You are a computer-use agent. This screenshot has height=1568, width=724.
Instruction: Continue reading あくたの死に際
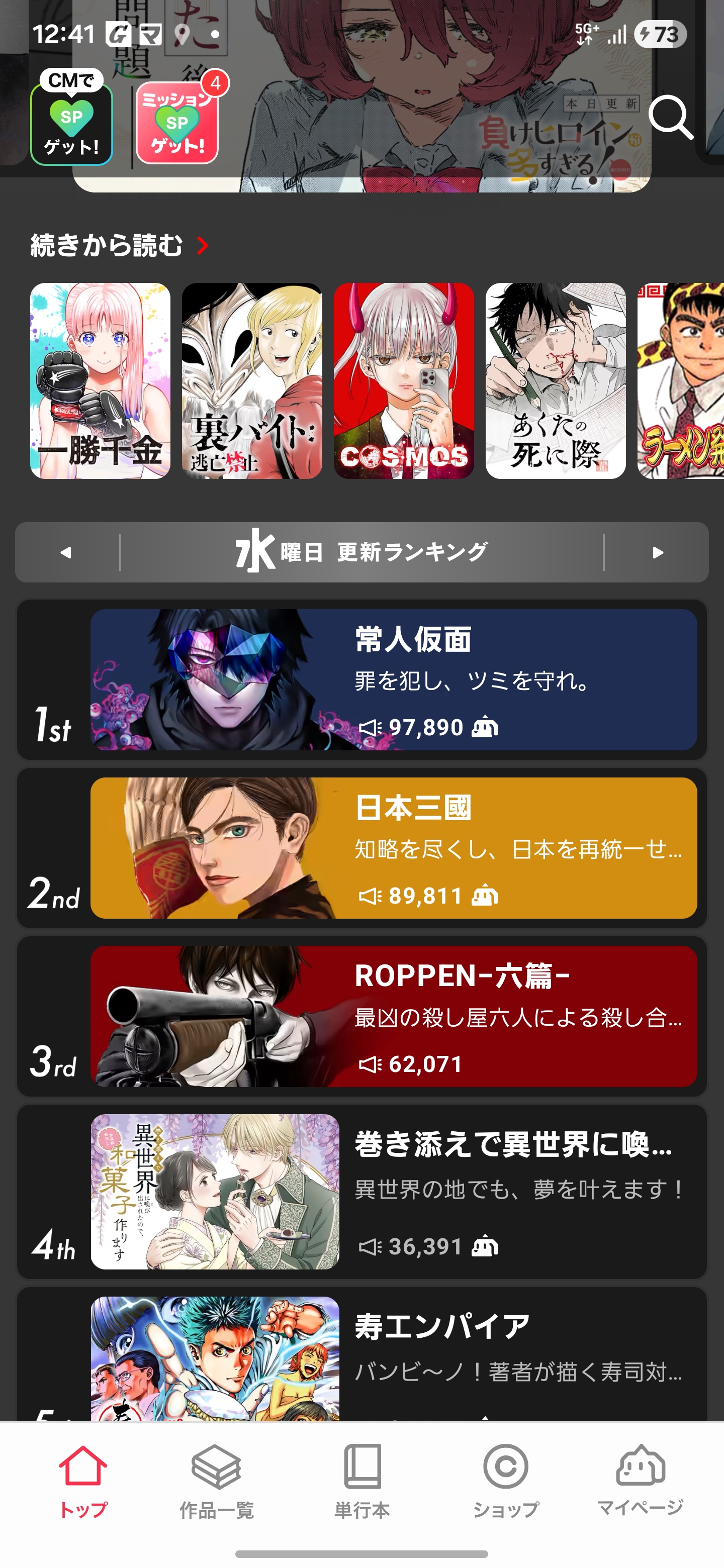(x=556, y=380)
